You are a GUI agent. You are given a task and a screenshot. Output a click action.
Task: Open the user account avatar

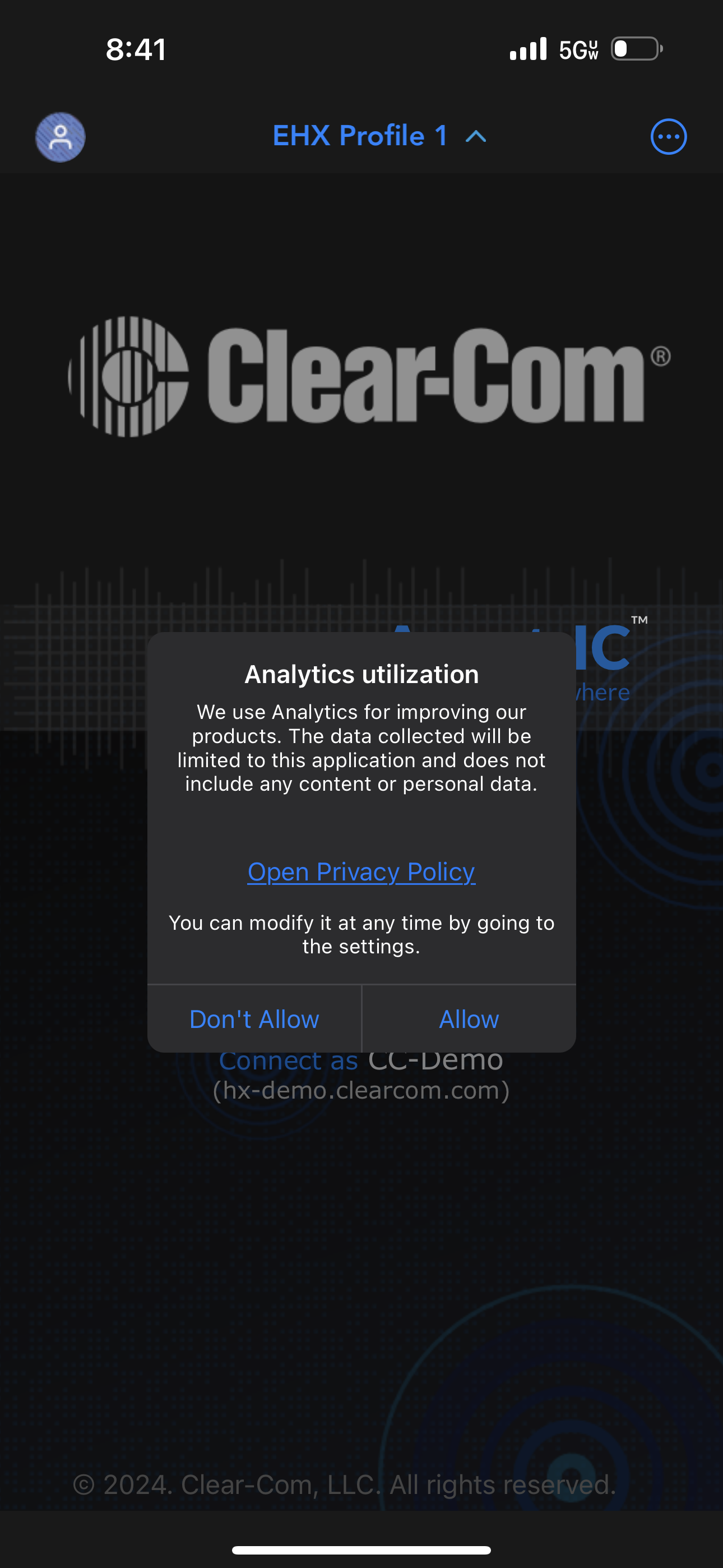pyautogui.click(x=61, y=137)
